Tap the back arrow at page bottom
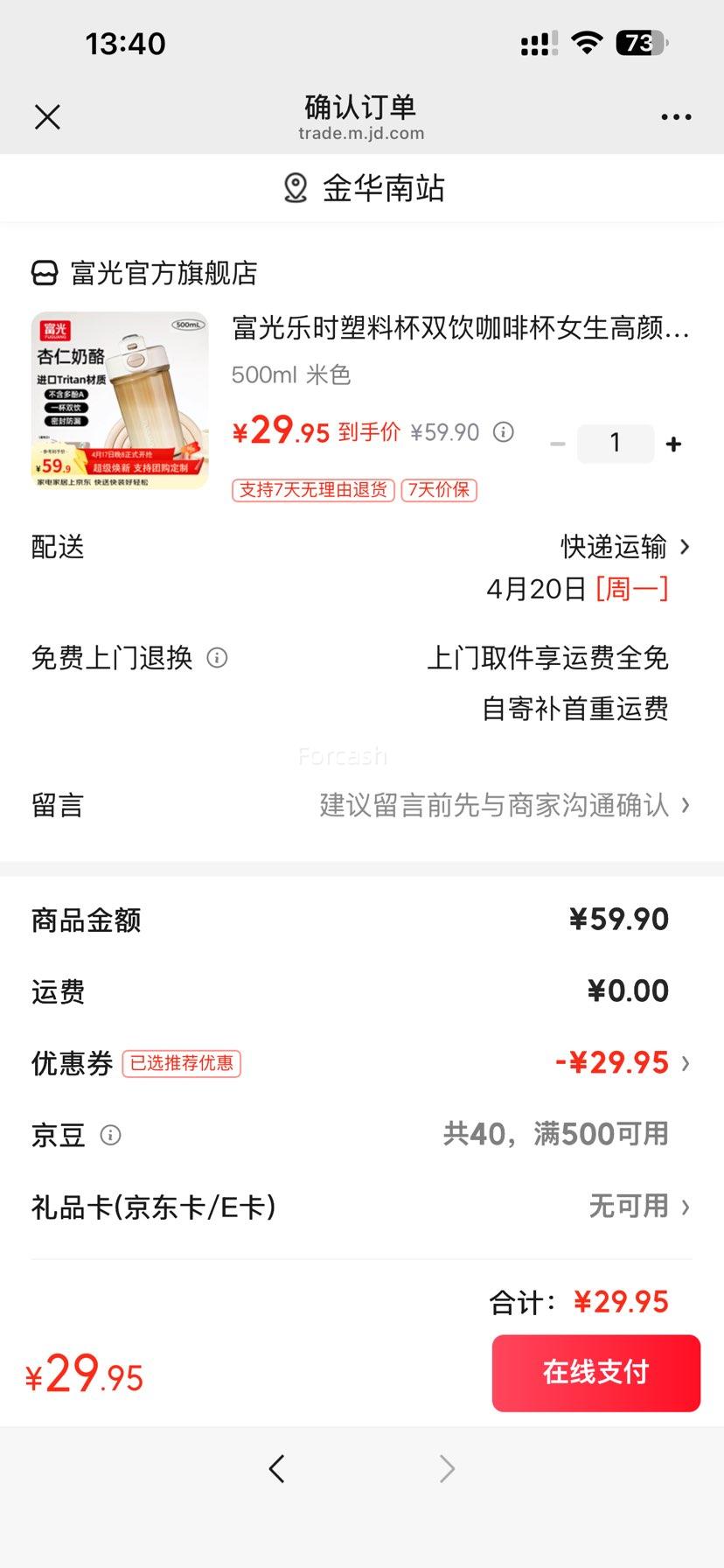This screenshot has width=724, height=1568. click(276, 1468)
